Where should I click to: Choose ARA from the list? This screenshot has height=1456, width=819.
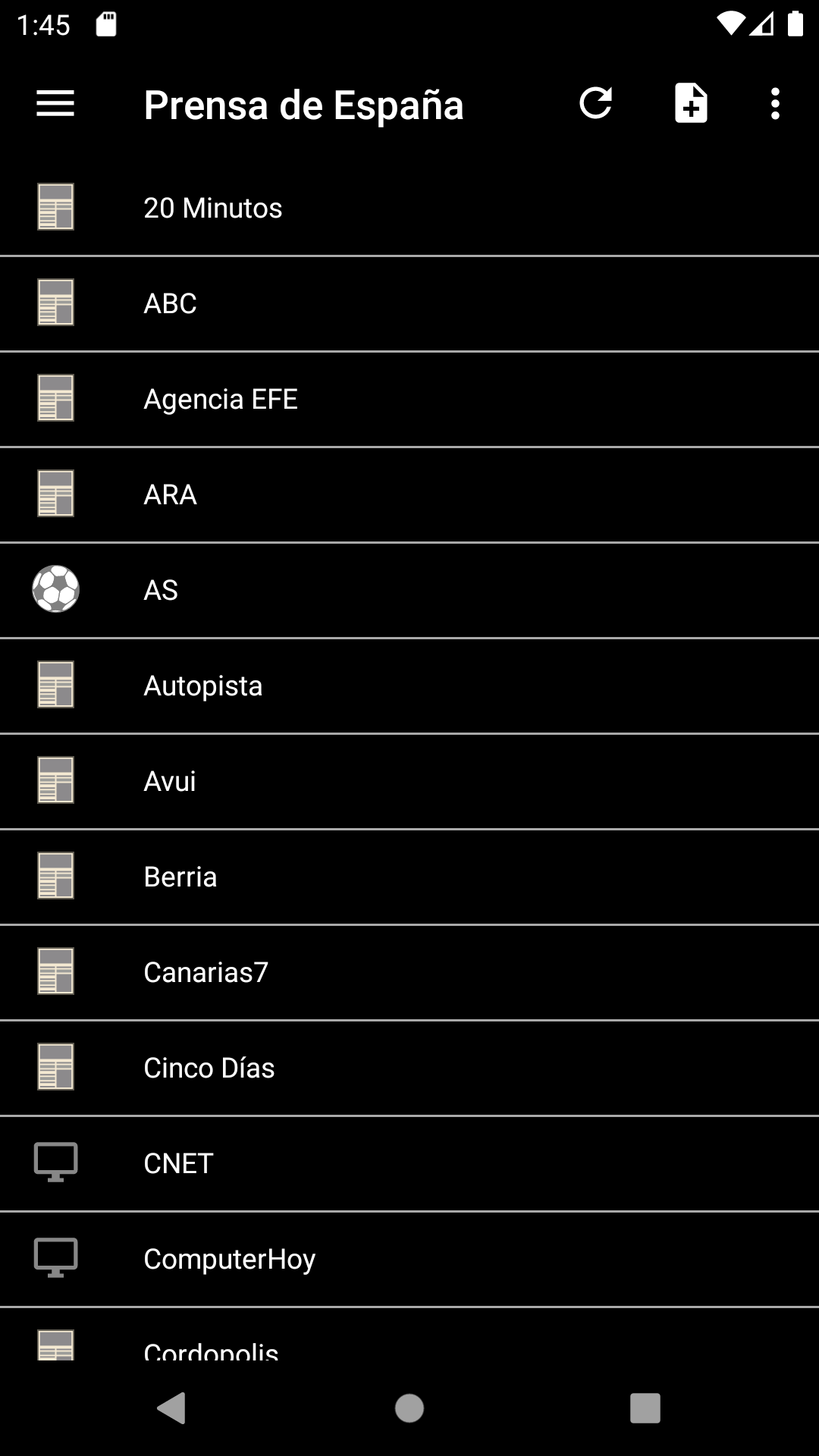[x=409, y=494]
